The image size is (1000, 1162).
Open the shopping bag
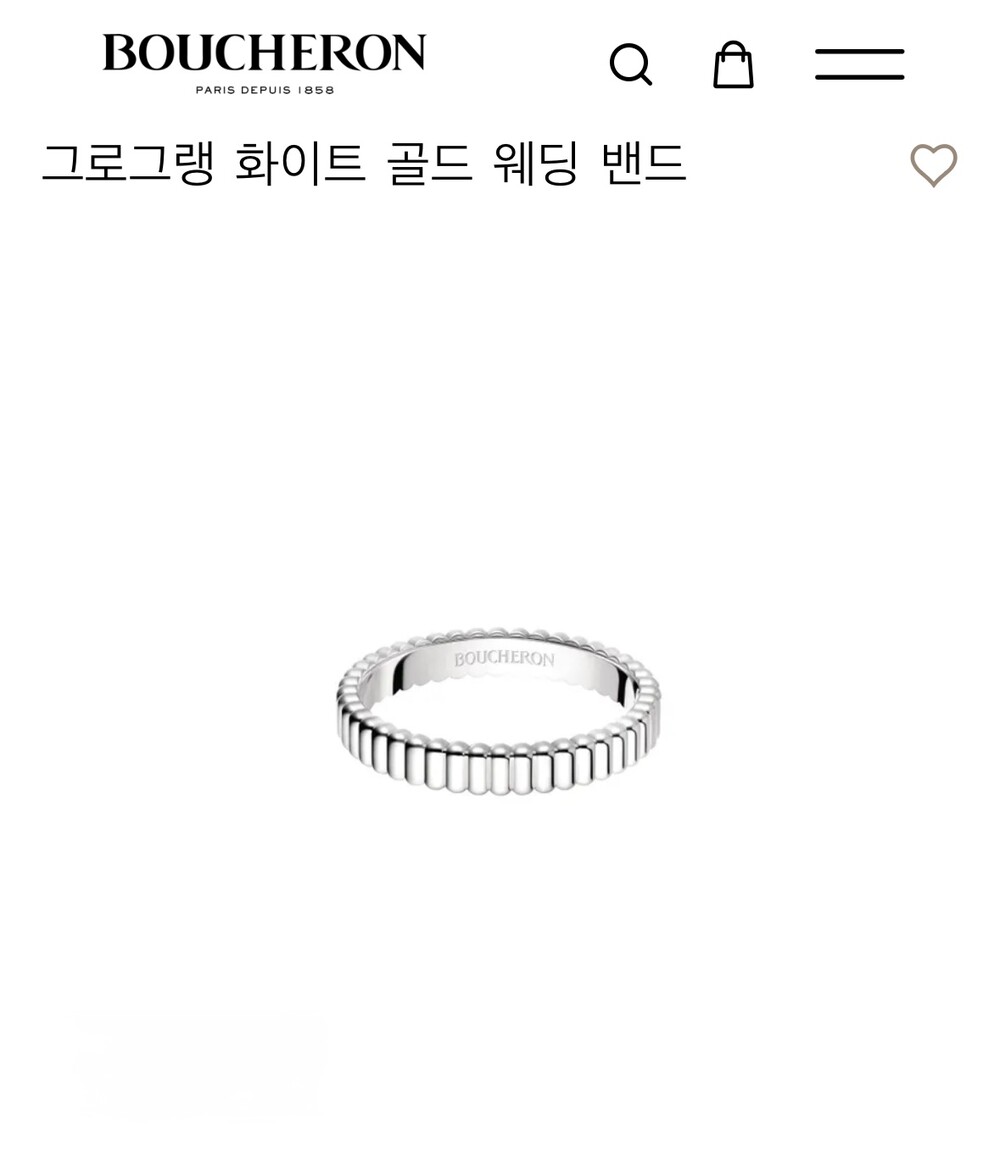pos(733,65)
